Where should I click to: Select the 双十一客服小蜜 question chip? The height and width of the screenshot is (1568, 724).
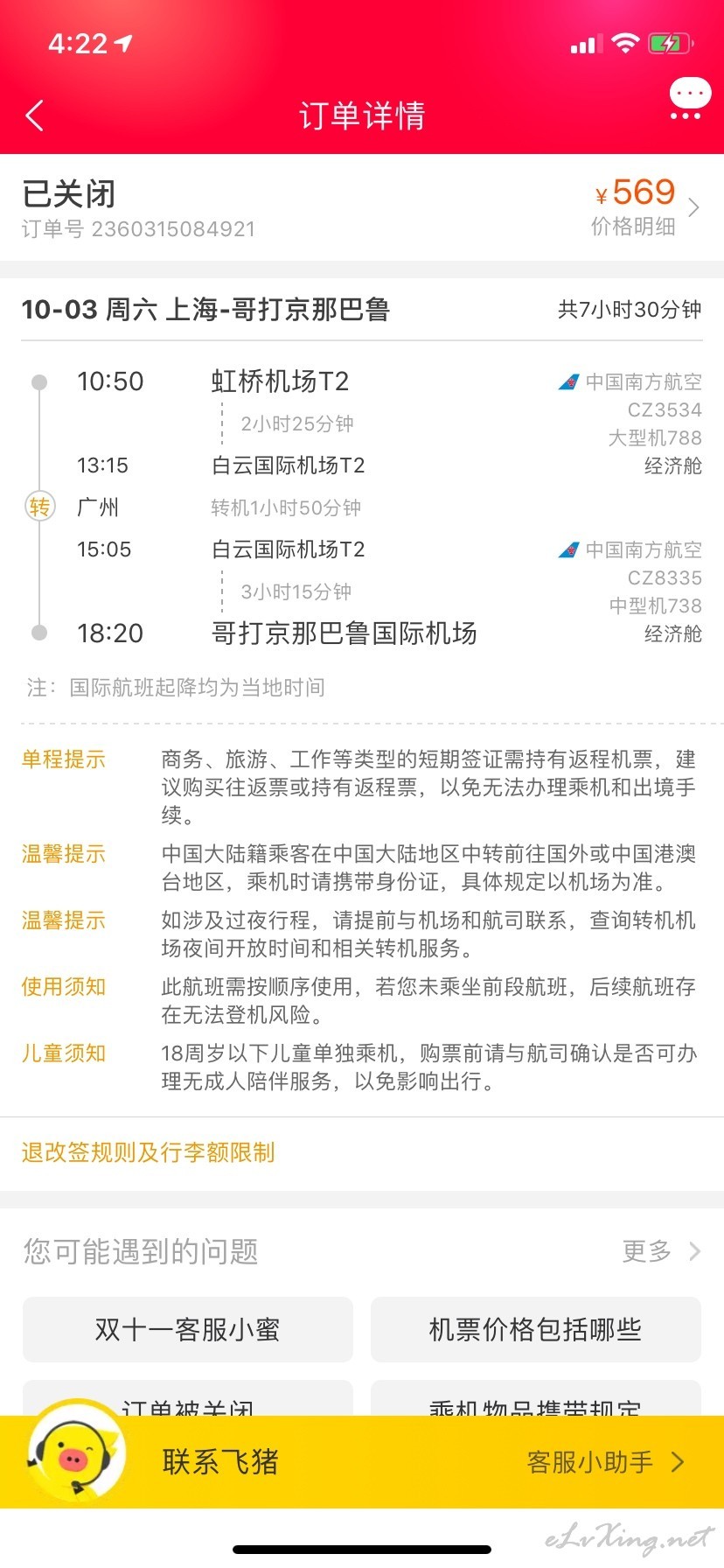pyautogui.click(x=188, y=1330)
